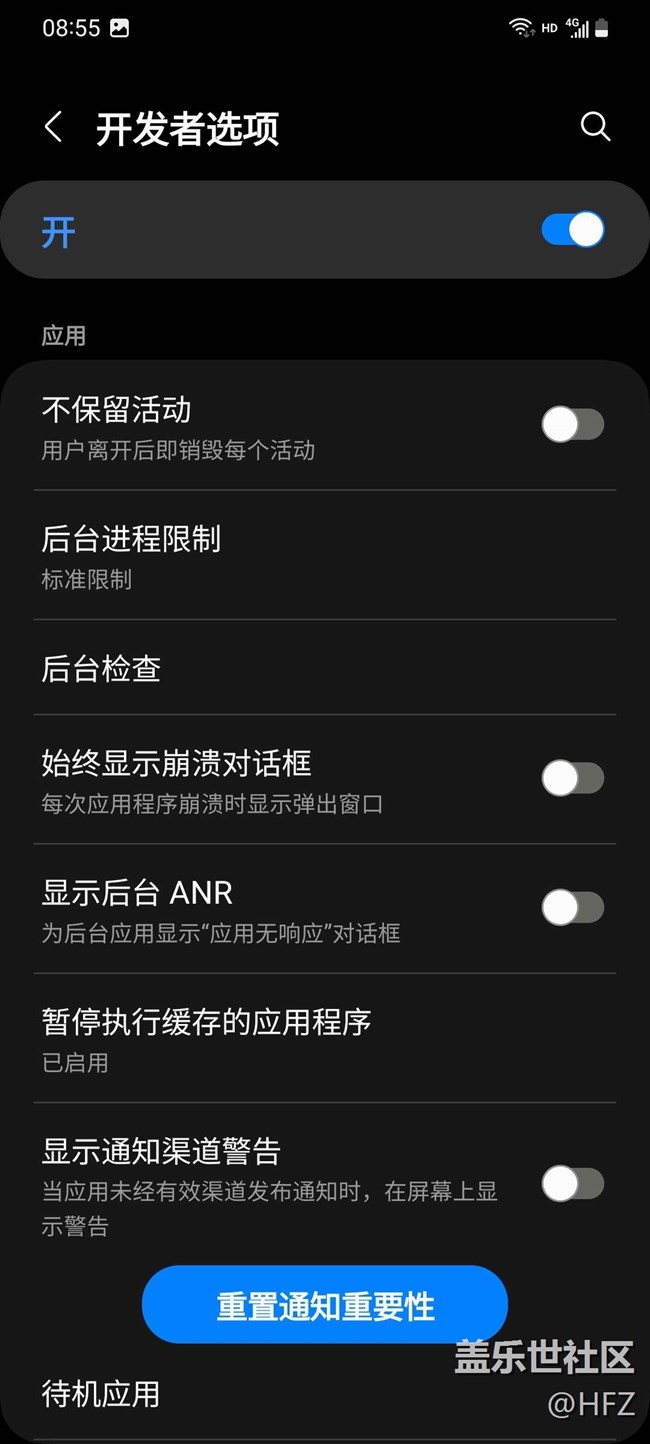650x1444 pixels.
Task: Go back from 开发者选项 page
Action: click(54, 127)
